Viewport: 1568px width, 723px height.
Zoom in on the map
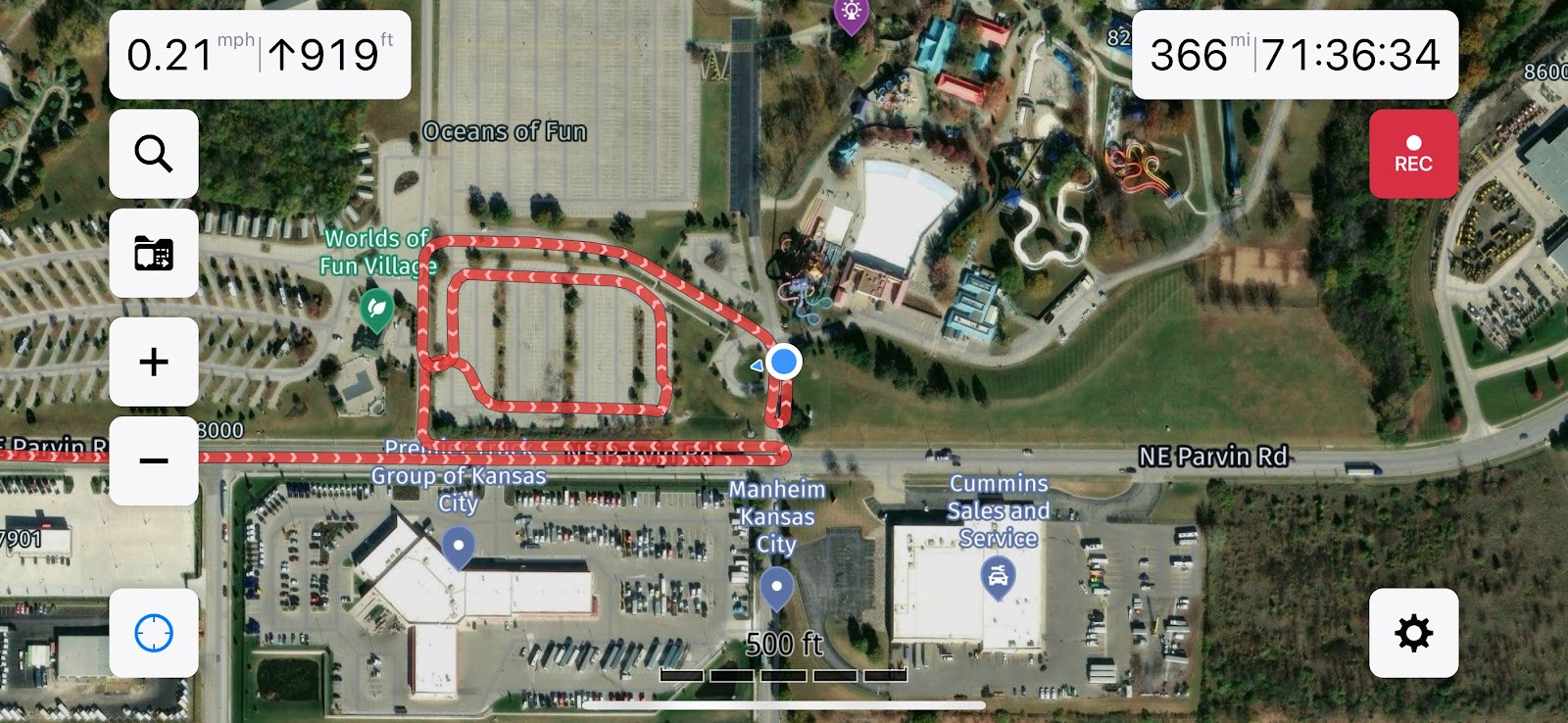pos(154,361)
